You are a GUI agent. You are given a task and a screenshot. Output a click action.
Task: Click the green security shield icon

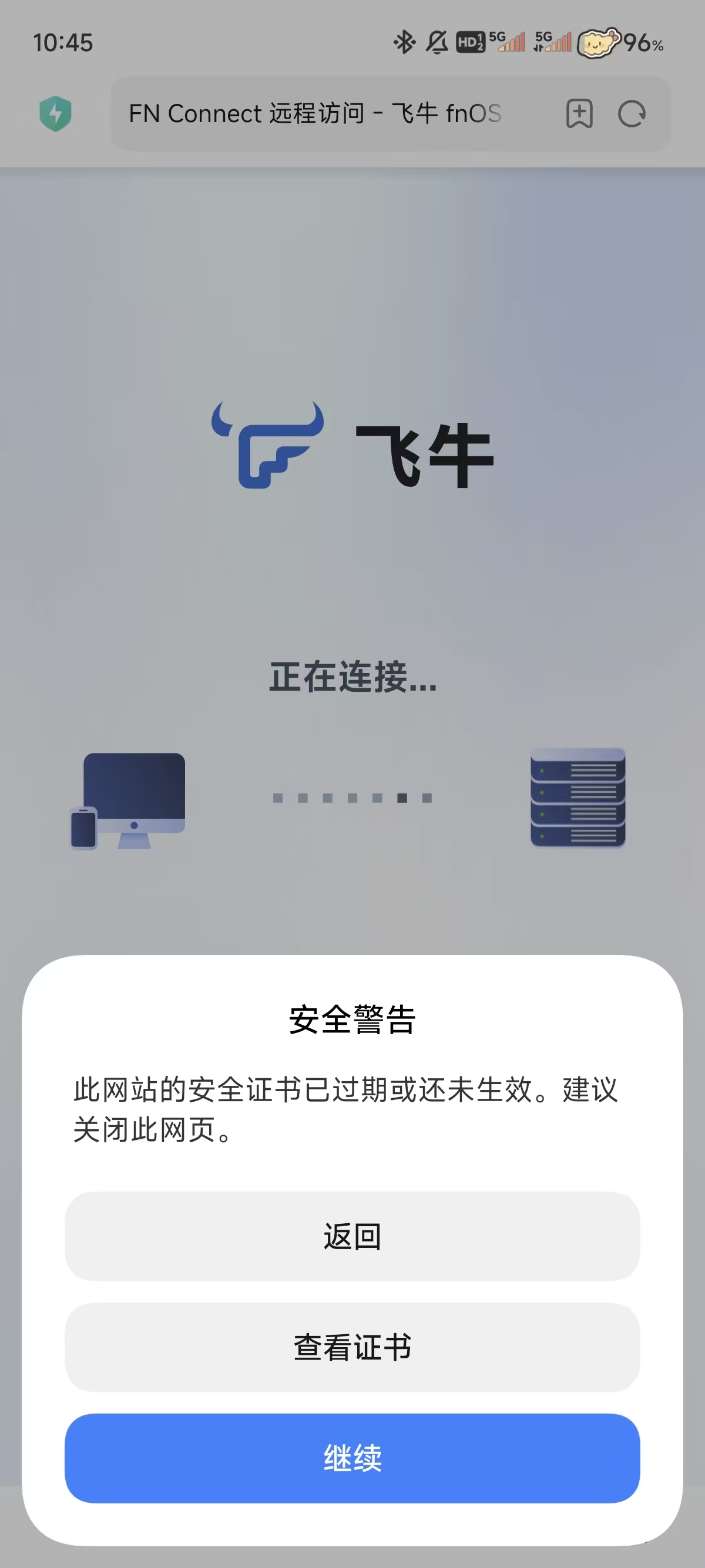(56, 113)
